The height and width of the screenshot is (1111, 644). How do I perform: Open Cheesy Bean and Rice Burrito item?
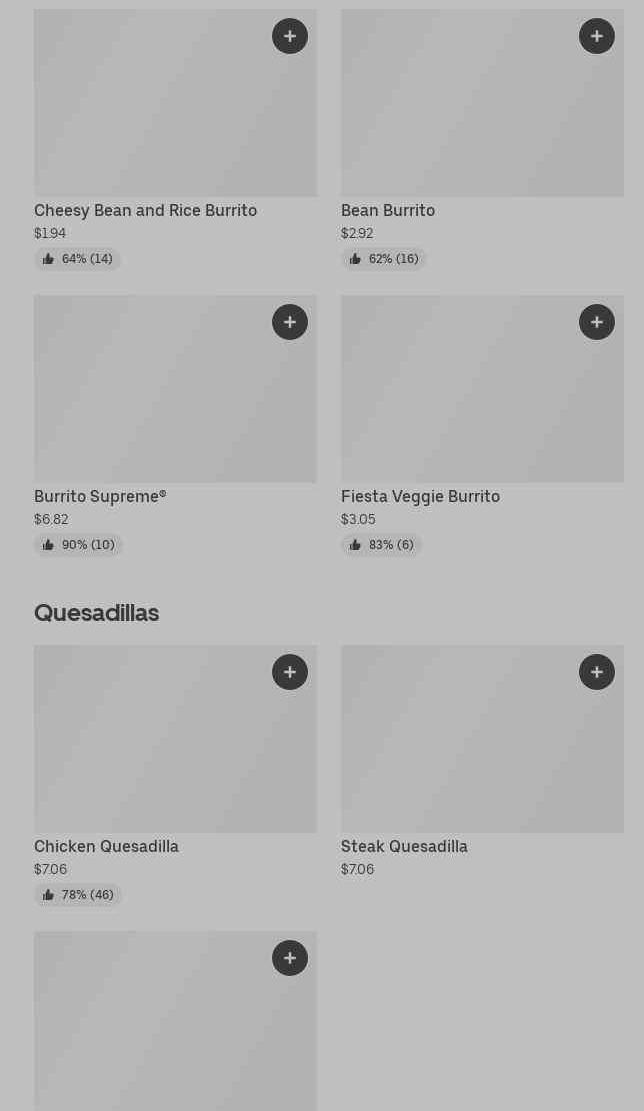coord(145,211)
